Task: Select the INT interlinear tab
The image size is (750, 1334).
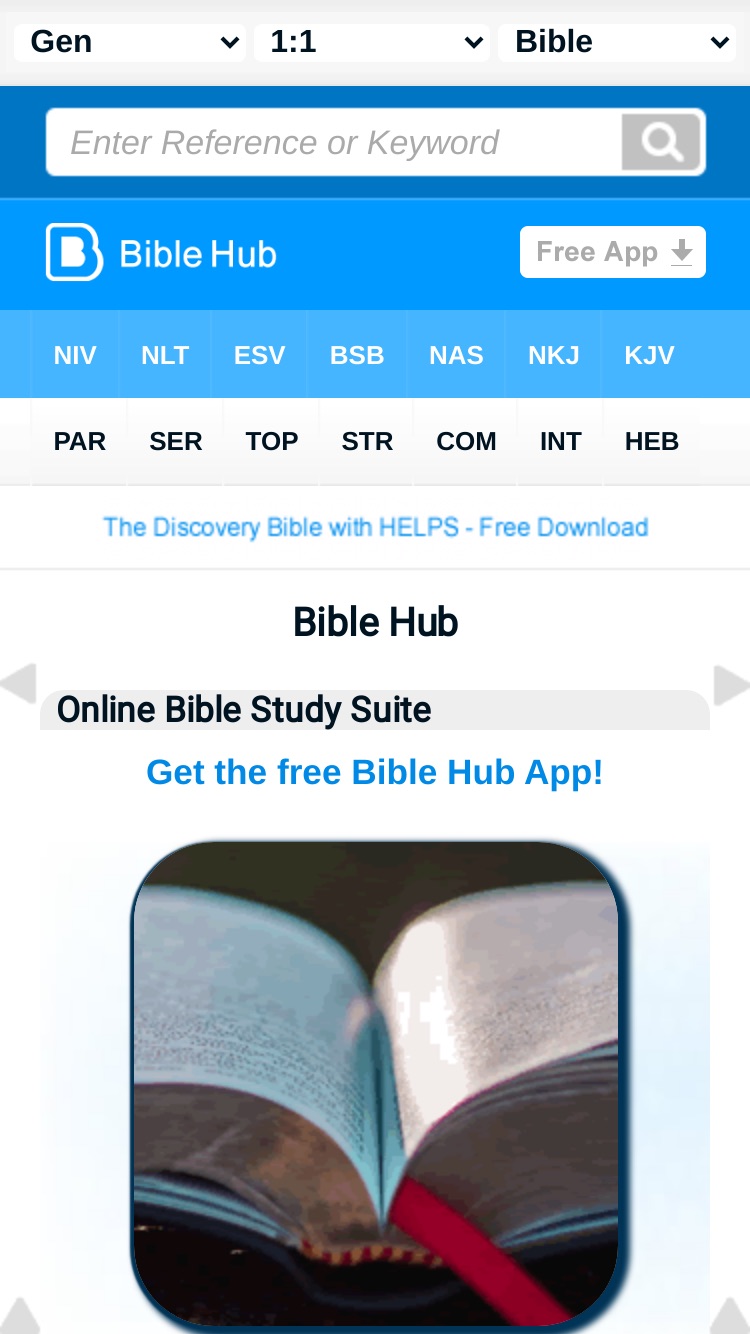Action: point(560,441)
